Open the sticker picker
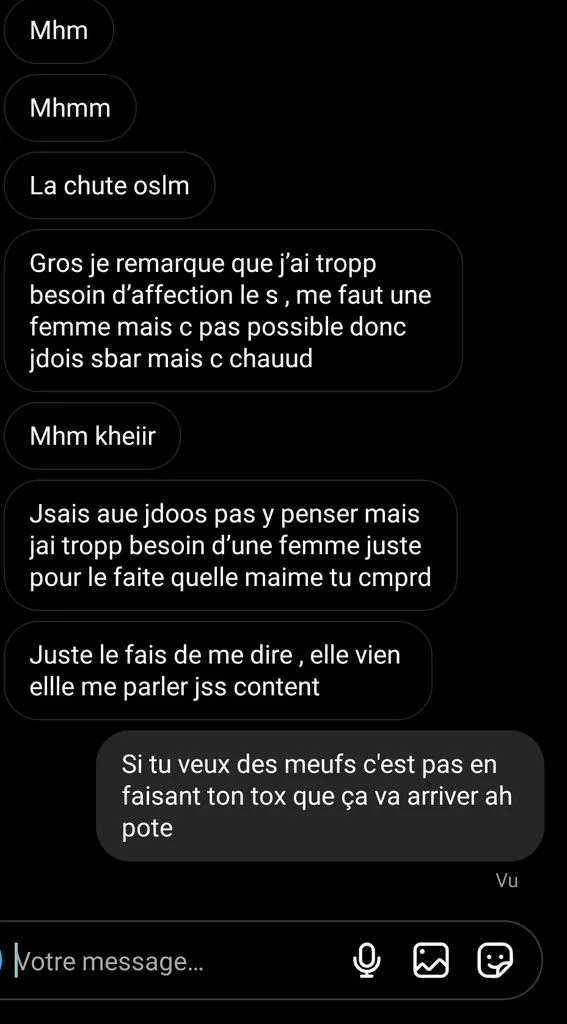Image resolution: width=567 pixels, height=1024 pixels. (494, 961)
